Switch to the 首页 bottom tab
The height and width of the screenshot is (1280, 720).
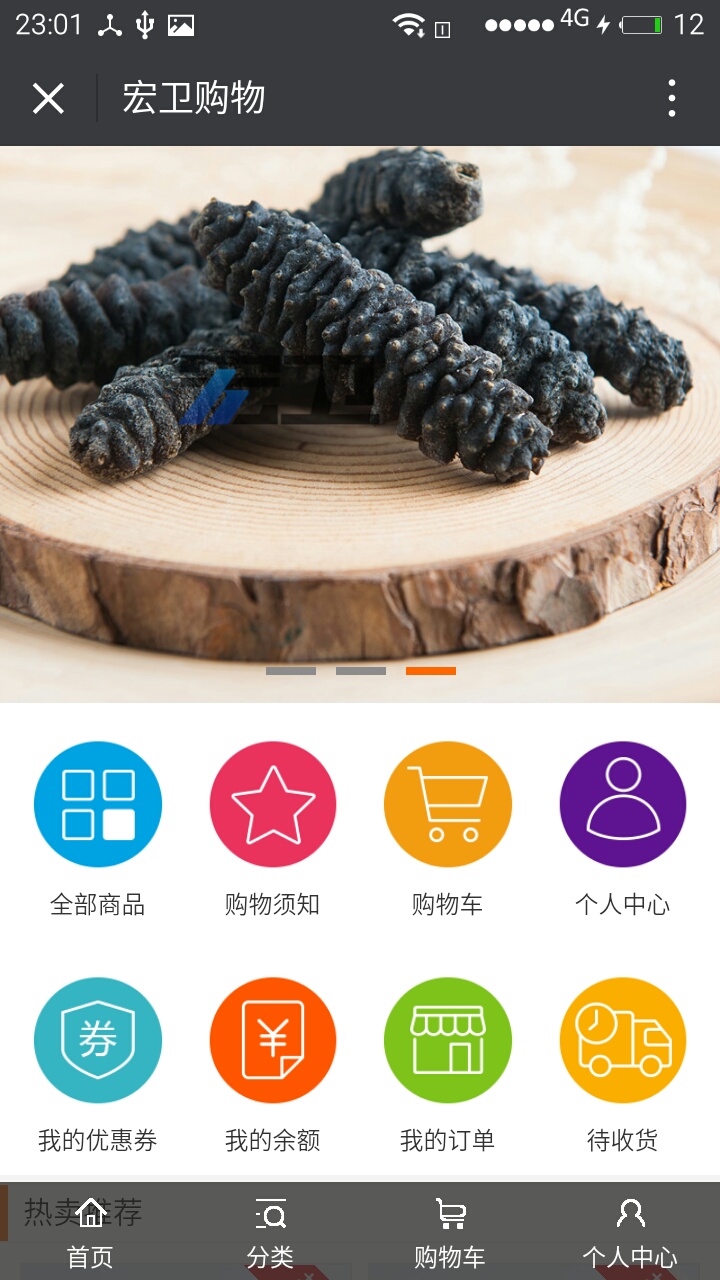click(90, 1233)
